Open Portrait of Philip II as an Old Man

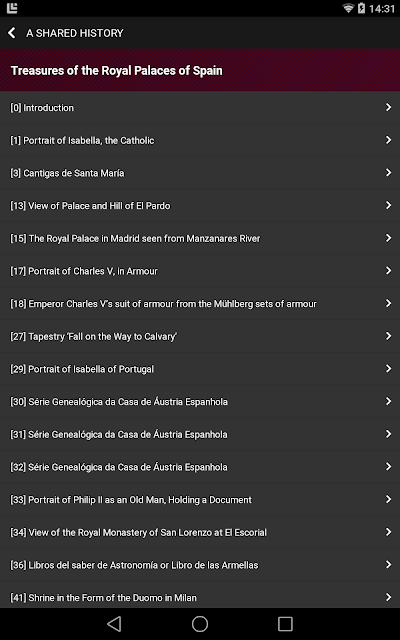[200, 499]
